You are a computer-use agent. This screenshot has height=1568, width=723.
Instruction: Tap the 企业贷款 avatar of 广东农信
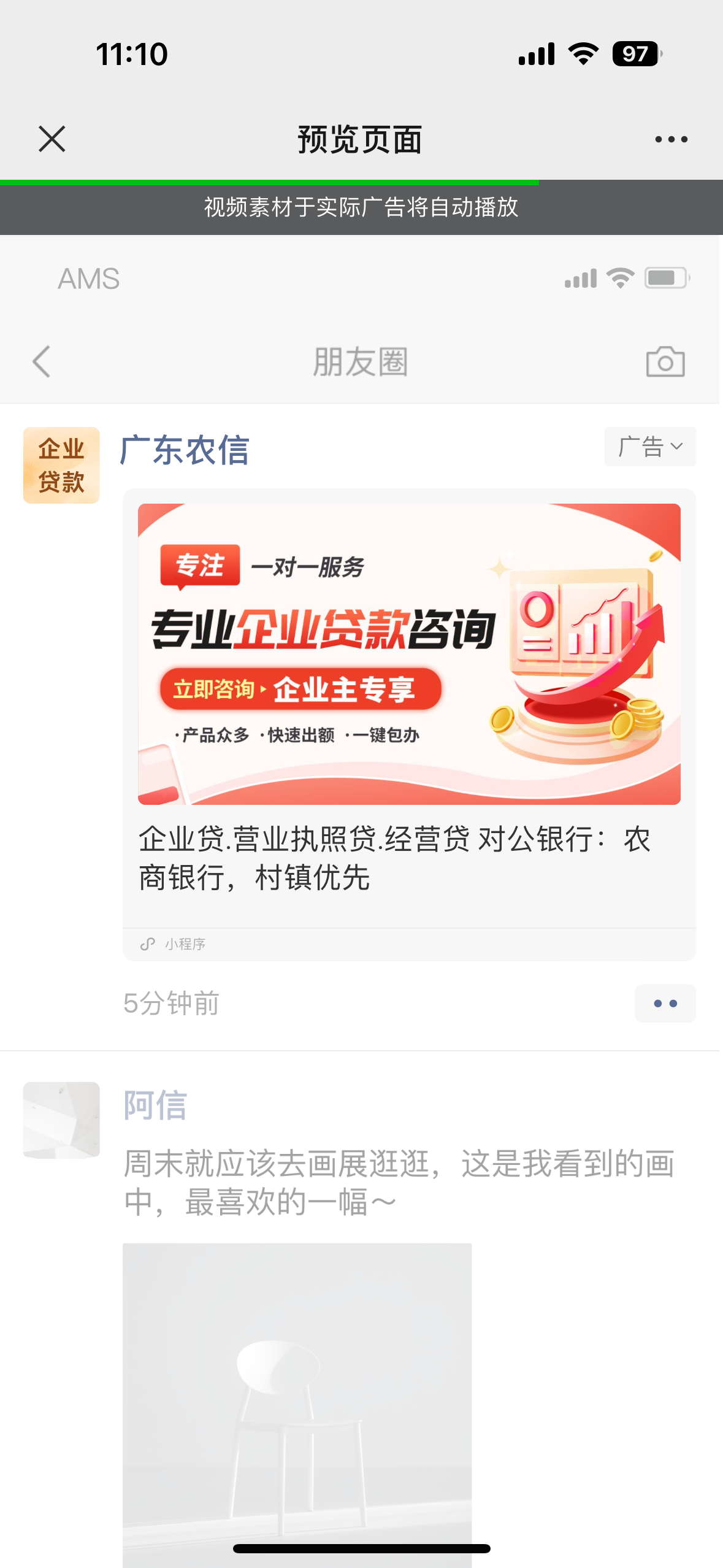click(x=61, y=465)
